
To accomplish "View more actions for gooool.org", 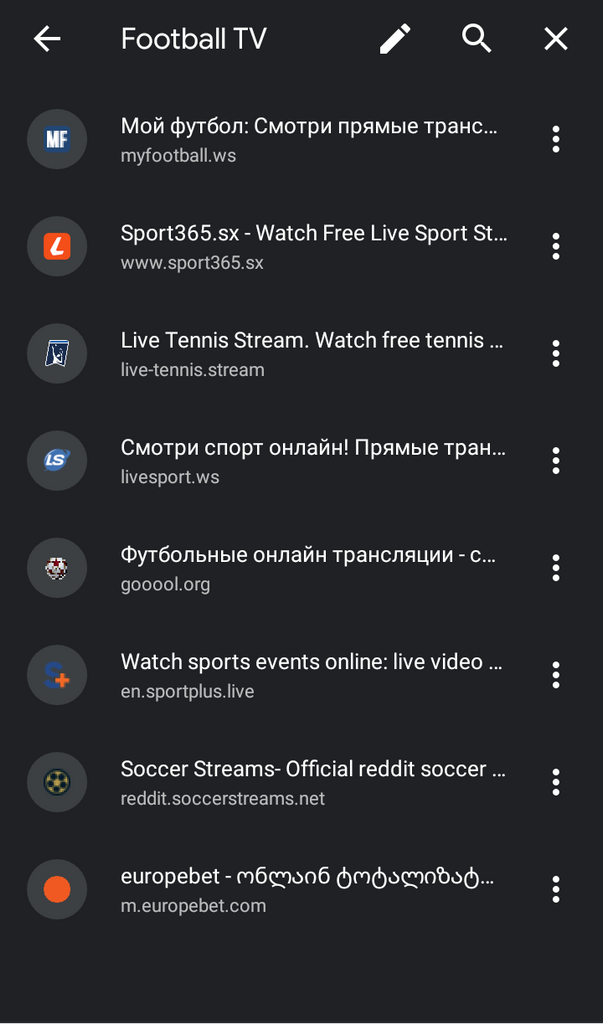I will (556, 567).
